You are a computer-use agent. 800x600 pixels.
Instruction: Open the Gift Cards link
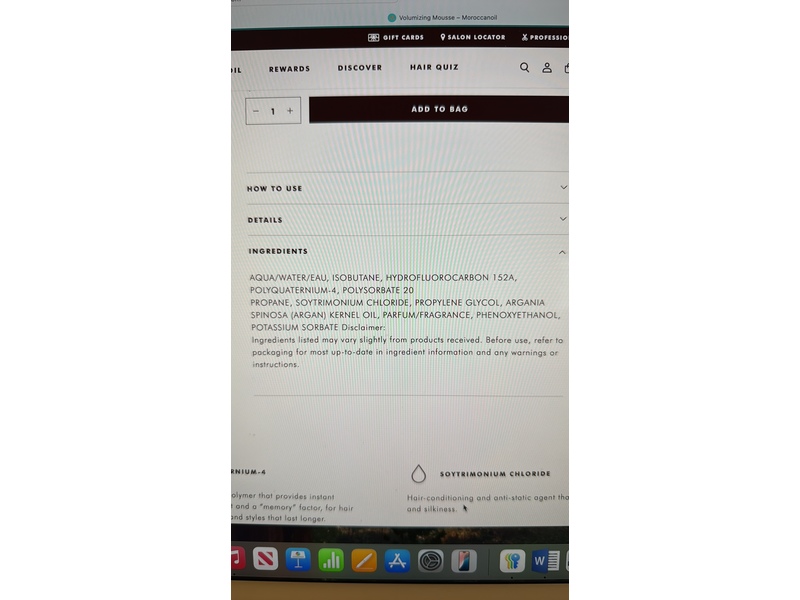(396, 37)
